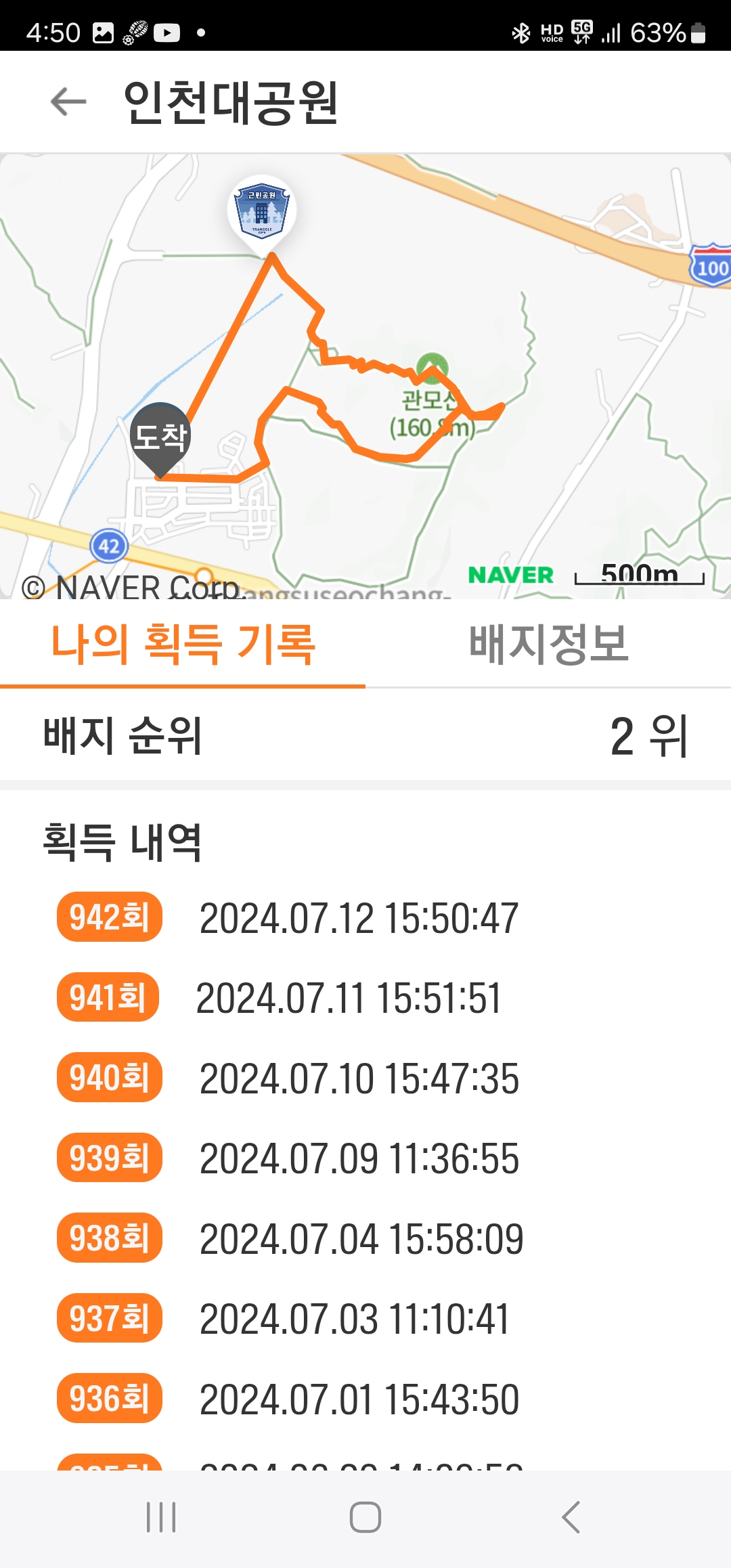
Task: Go back using the top arrow
Action: point(68,102)
